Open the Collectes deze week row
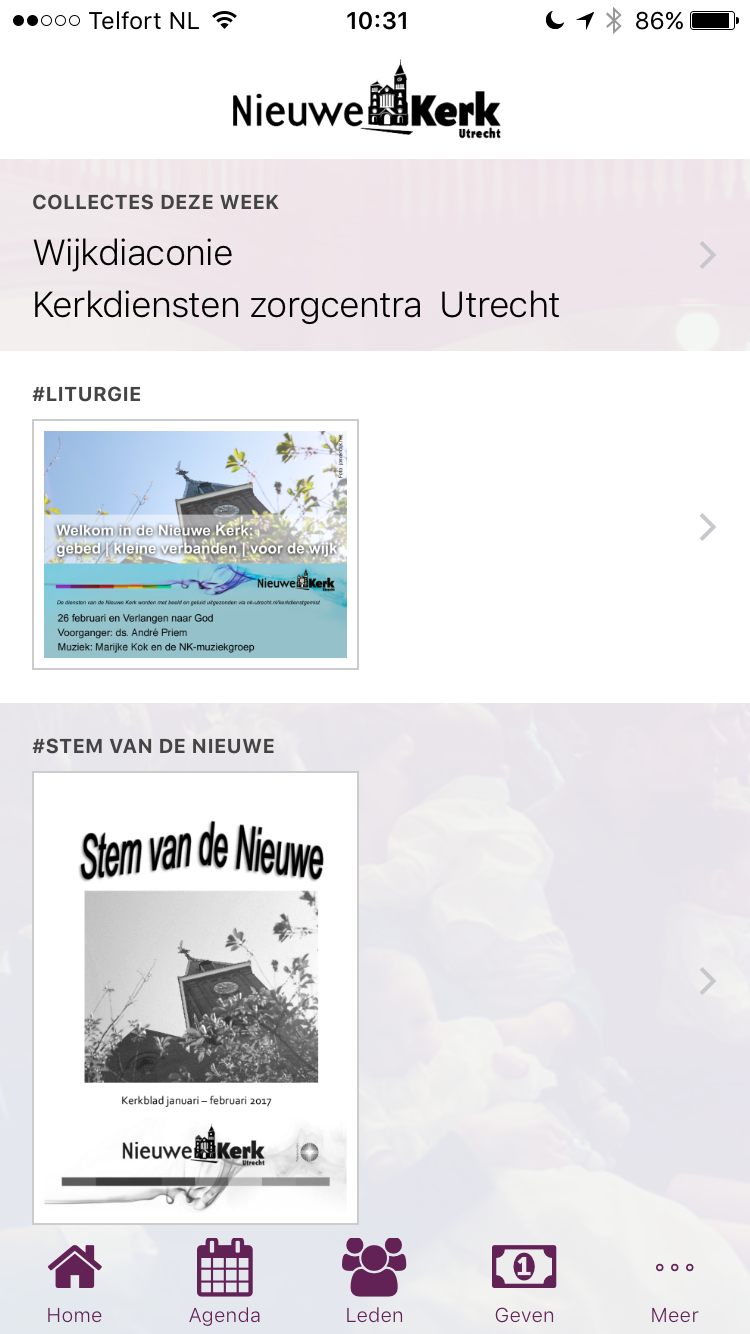This screenshot has height=1334, width=750. tap(375, 255)
